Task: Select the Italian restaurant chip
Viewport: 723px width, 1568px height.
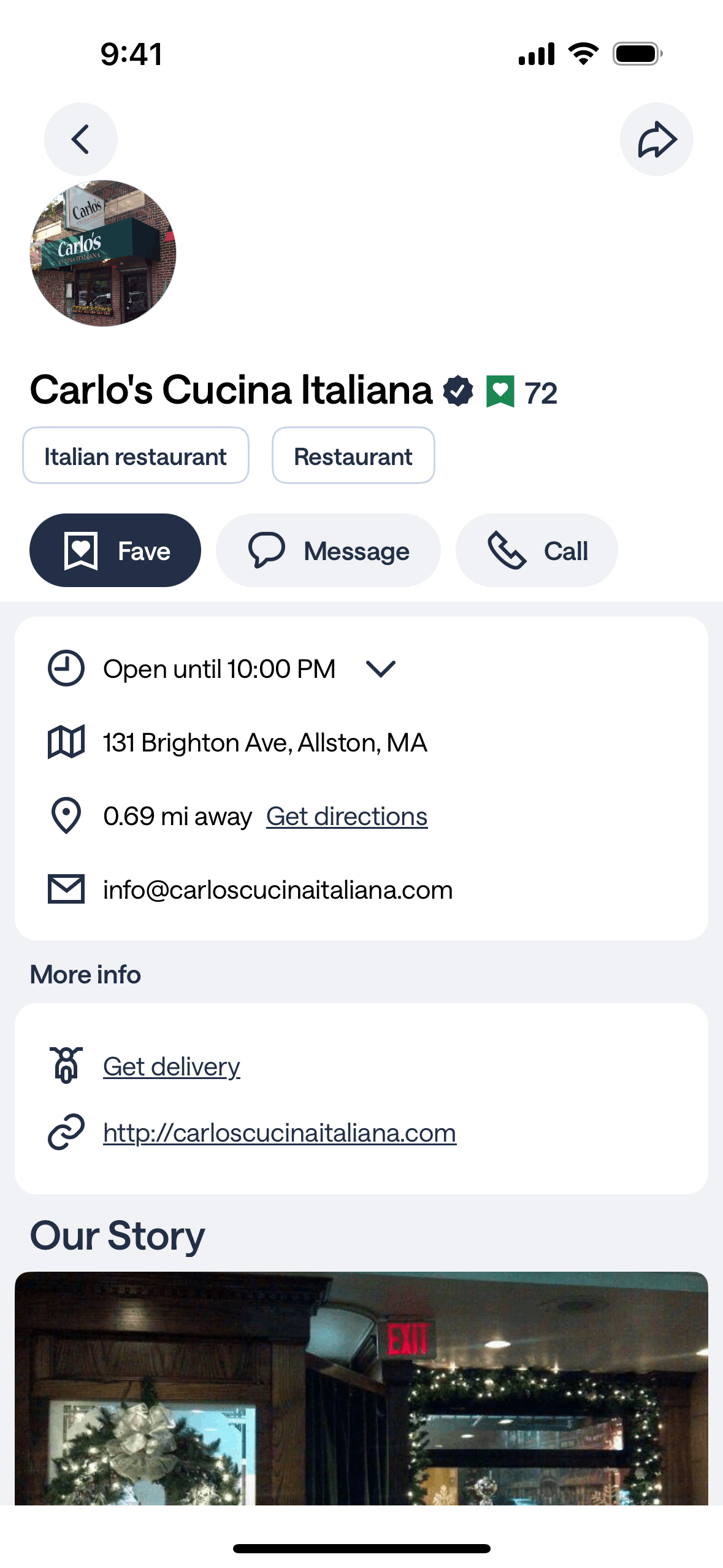Action: tap(136, 456)
